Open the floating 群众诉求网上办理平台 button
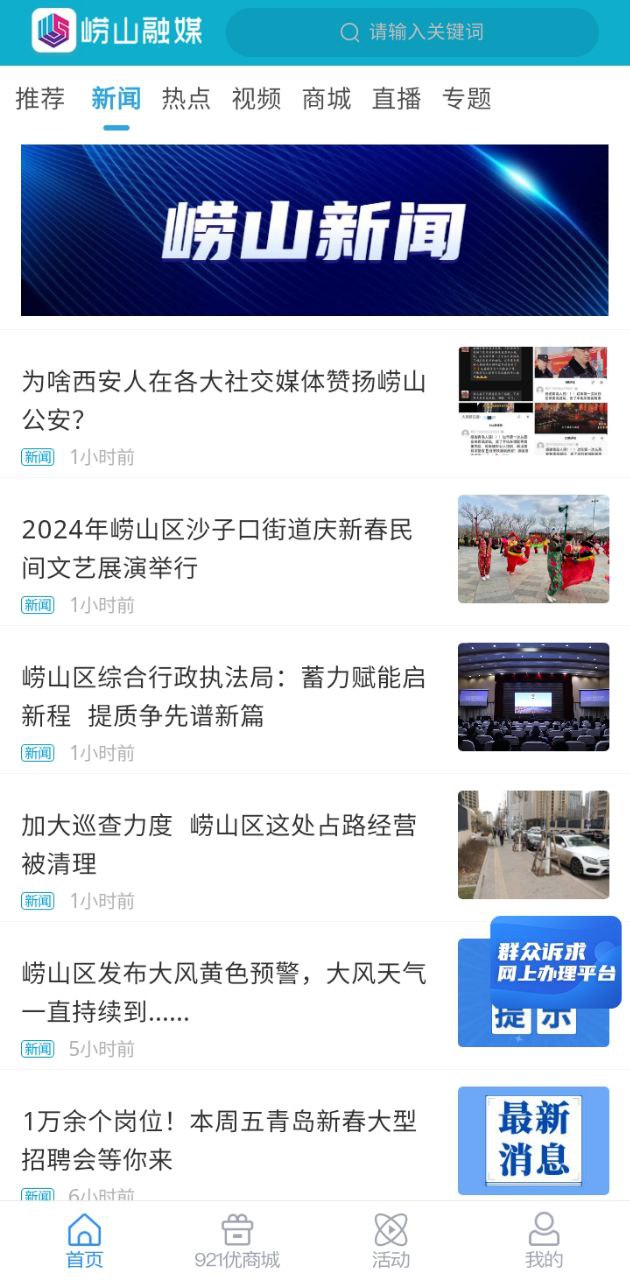The image size is (630, 1280). tap(556, 962)
